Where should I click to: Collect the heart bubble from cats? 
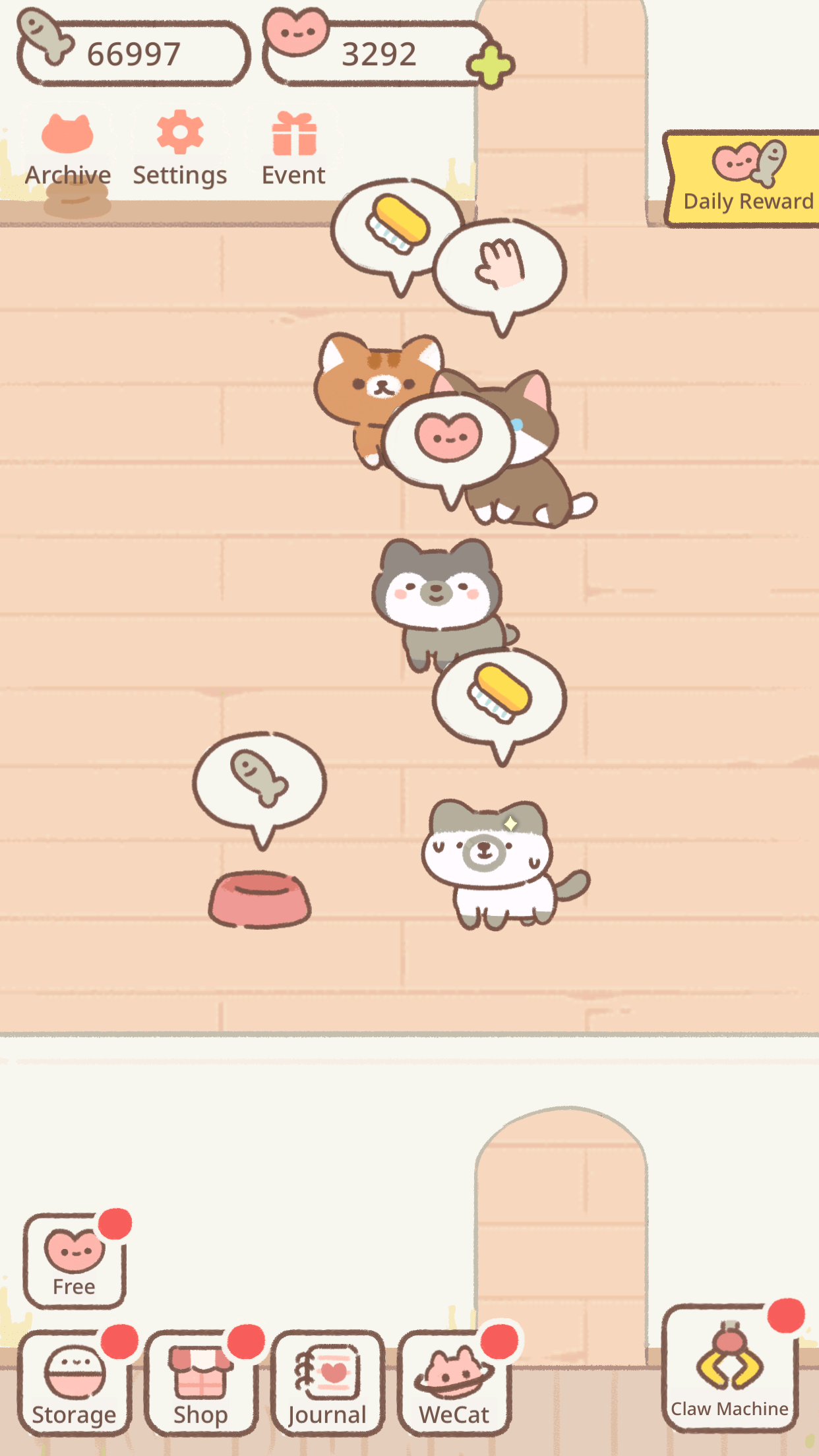(x=448, y=439)
